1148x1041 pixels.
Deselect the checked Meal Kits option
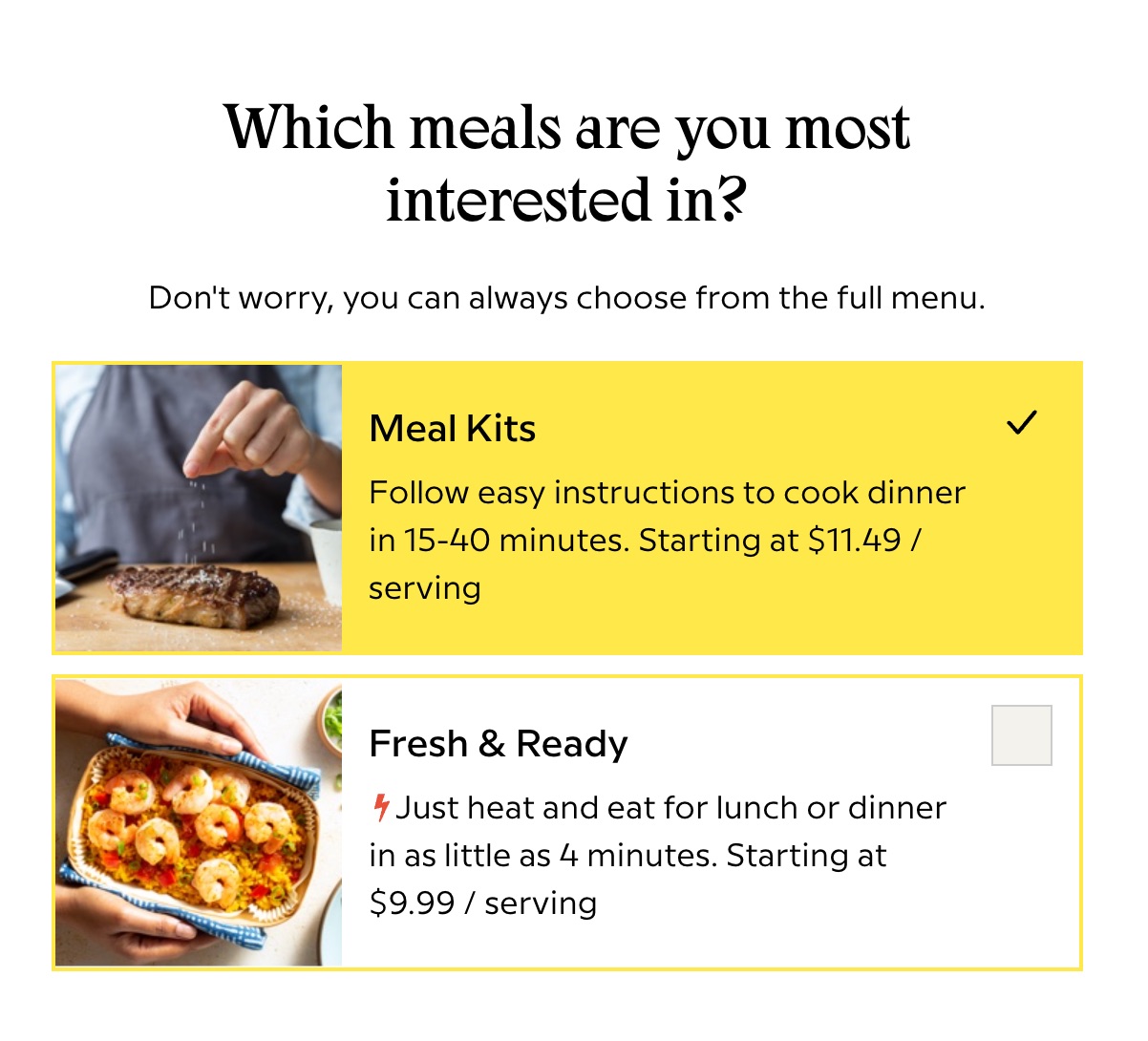[1021, 422]
